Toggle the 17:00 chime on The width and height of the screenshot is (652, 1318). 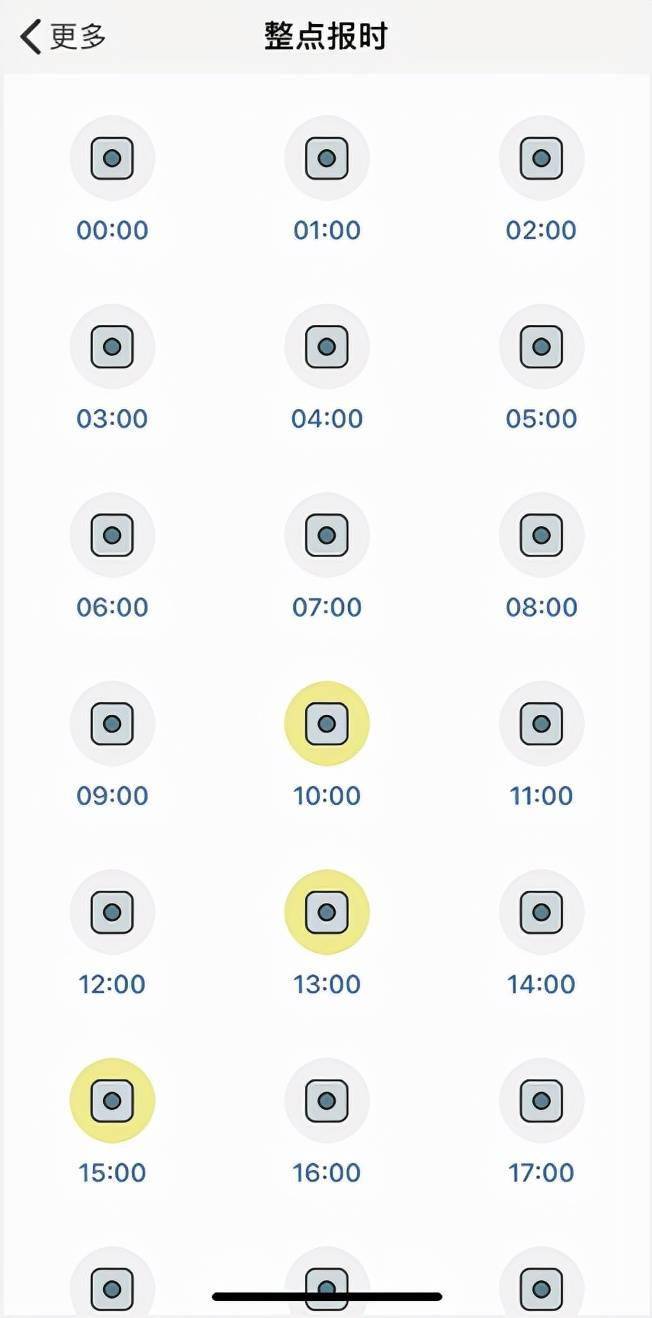pos(541,1101)
